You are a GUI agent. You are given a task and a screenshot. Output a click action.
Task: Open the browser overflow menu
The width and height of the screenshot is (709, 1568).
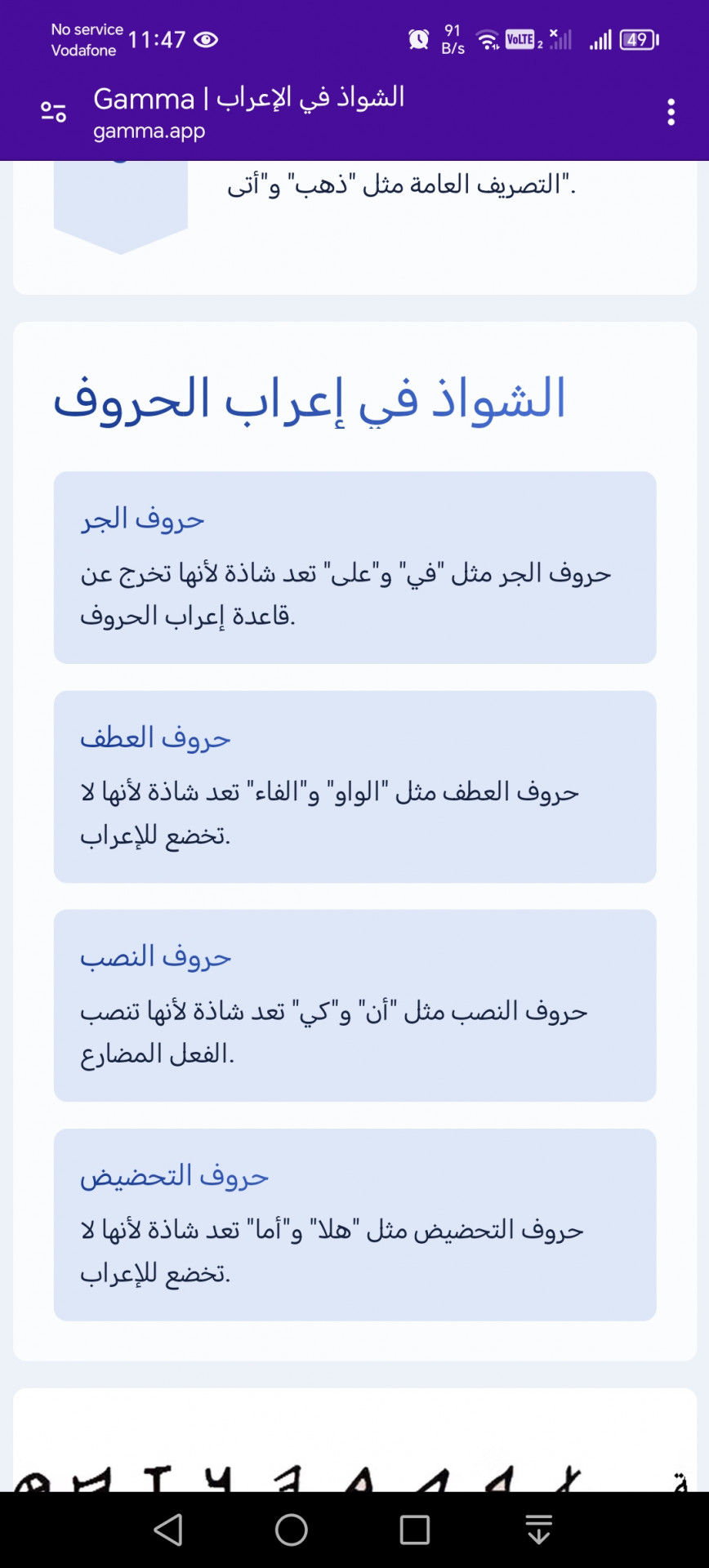pos(671,112)
